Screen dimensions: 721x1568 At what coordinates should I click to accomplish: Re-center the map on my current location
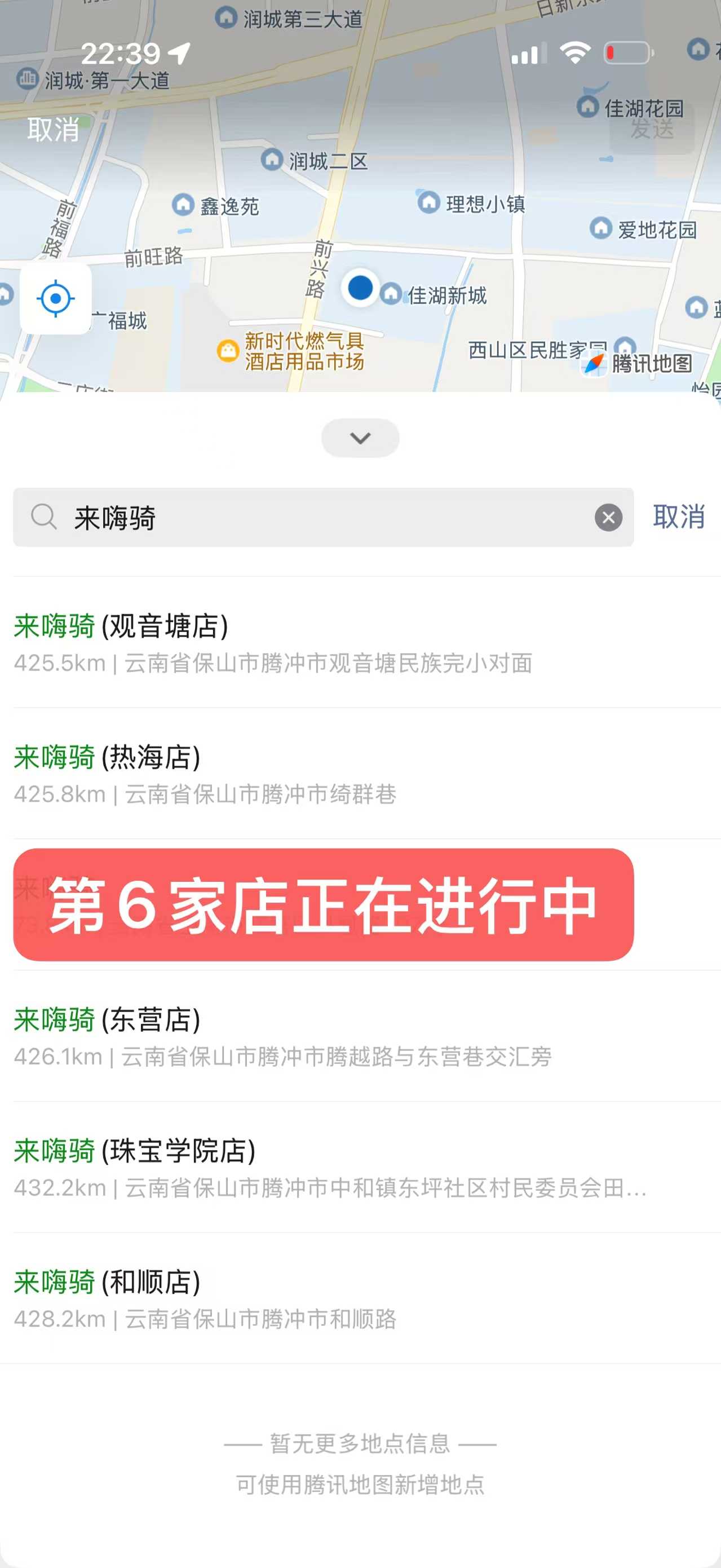point(55,298)
